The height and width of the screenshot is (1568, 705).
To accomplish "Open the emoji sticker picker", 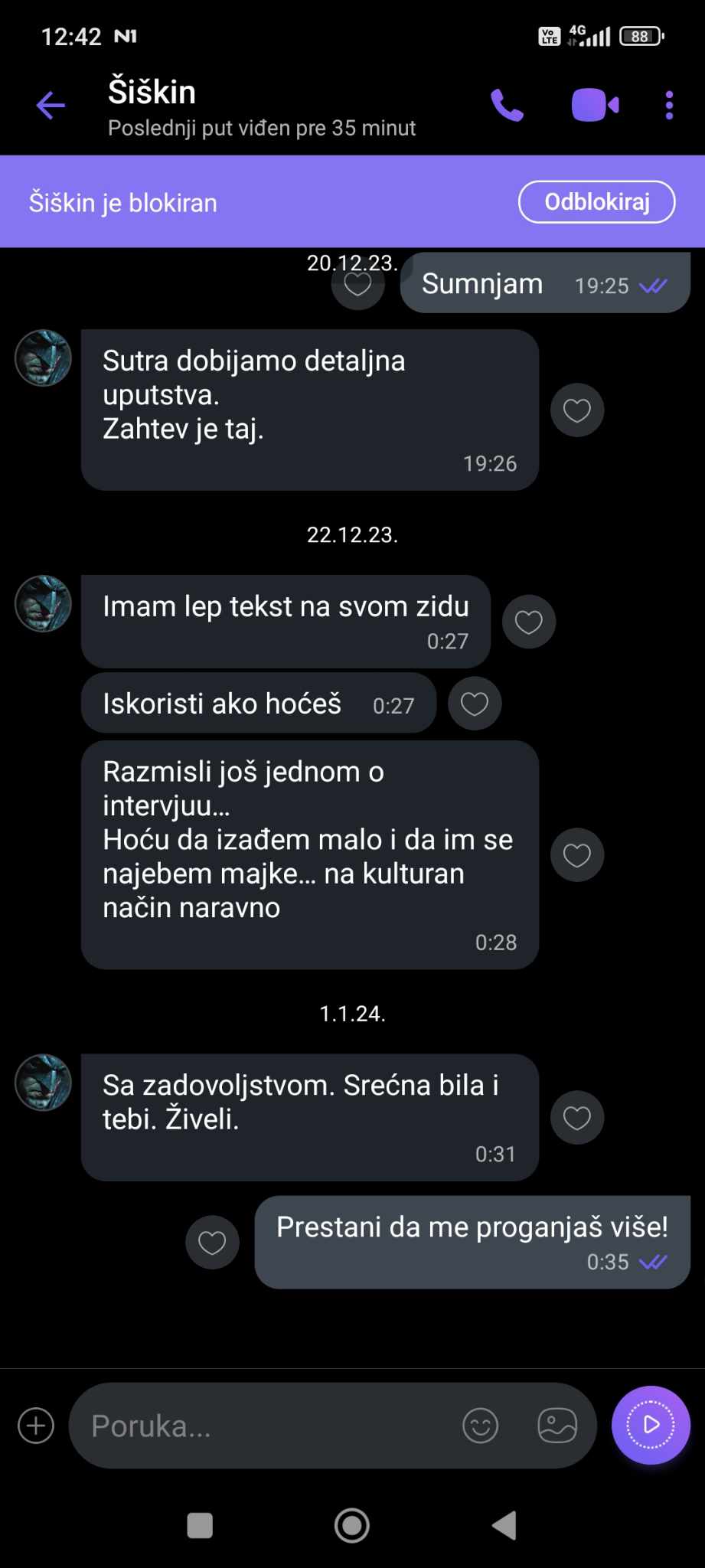I will 481,1426.
